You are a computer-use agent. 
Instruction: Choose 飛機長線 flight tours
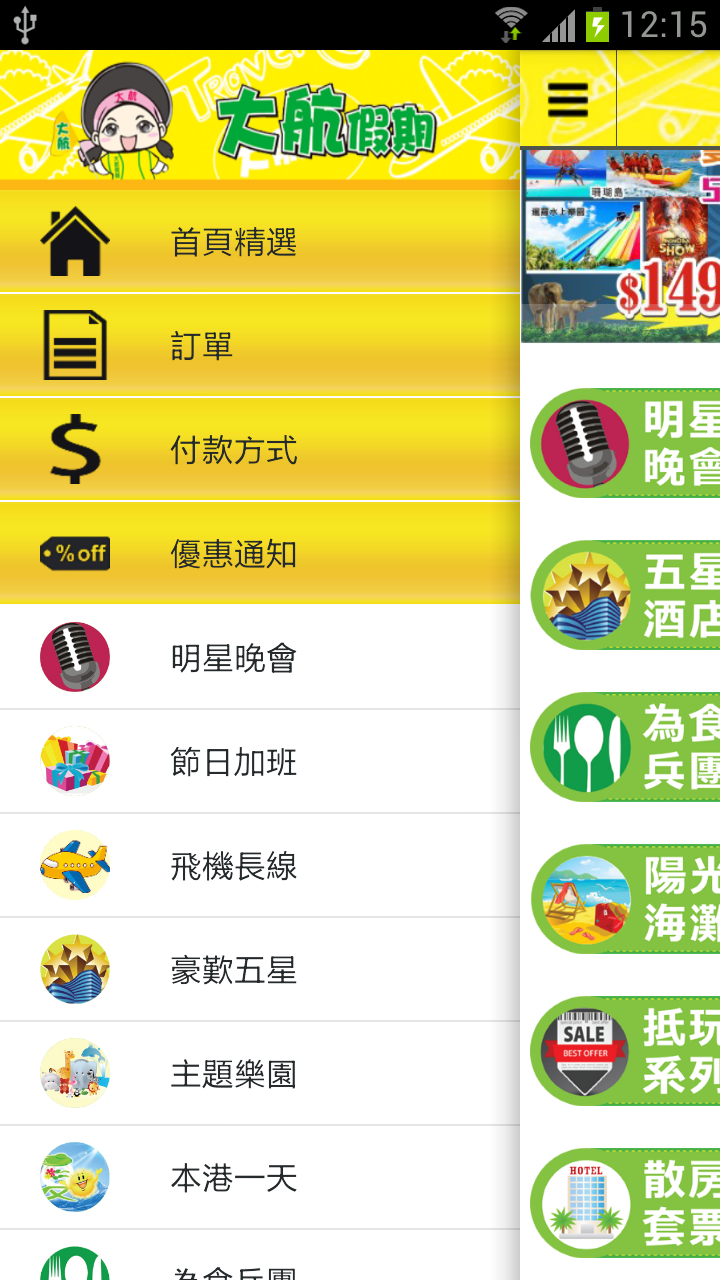tap(260, 866)
